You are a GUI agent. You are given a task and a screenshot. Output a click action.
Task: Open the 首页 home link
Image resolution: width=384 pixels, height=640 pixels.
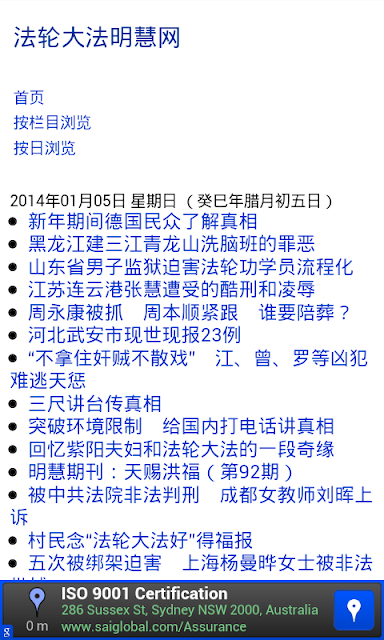pos(29,98)
